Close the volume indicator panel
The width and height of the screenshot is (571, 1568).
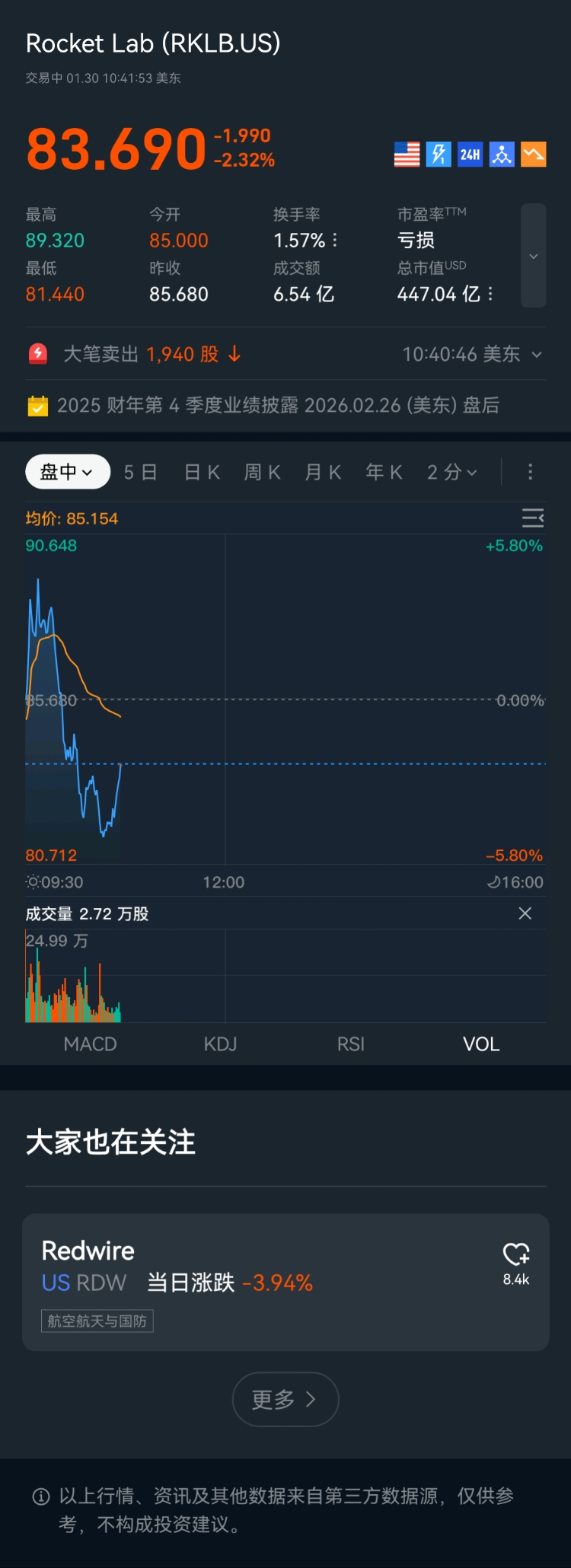tap(525, 913)
